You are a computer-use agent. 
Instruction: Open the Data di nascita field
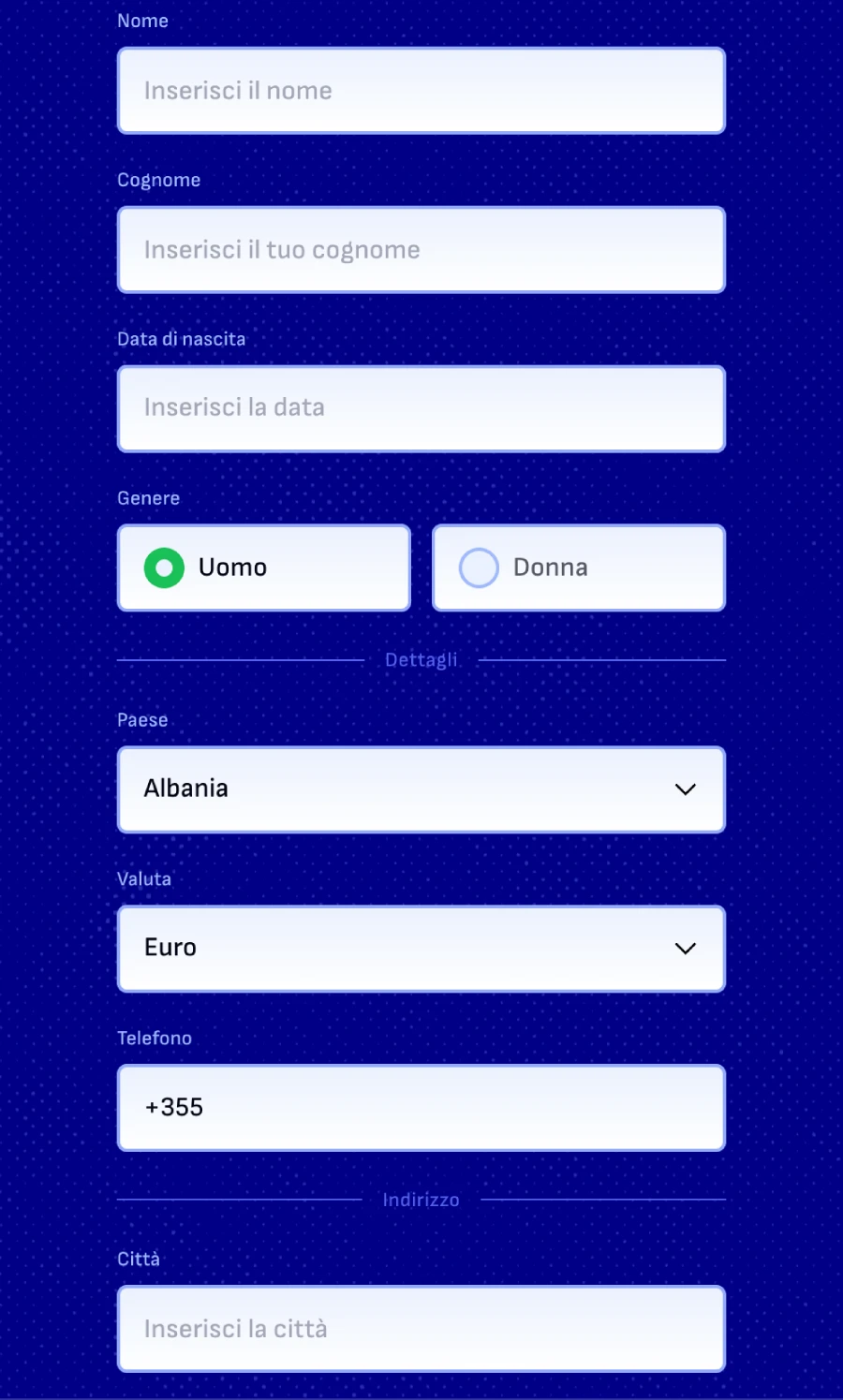click(x=421, y=408)
